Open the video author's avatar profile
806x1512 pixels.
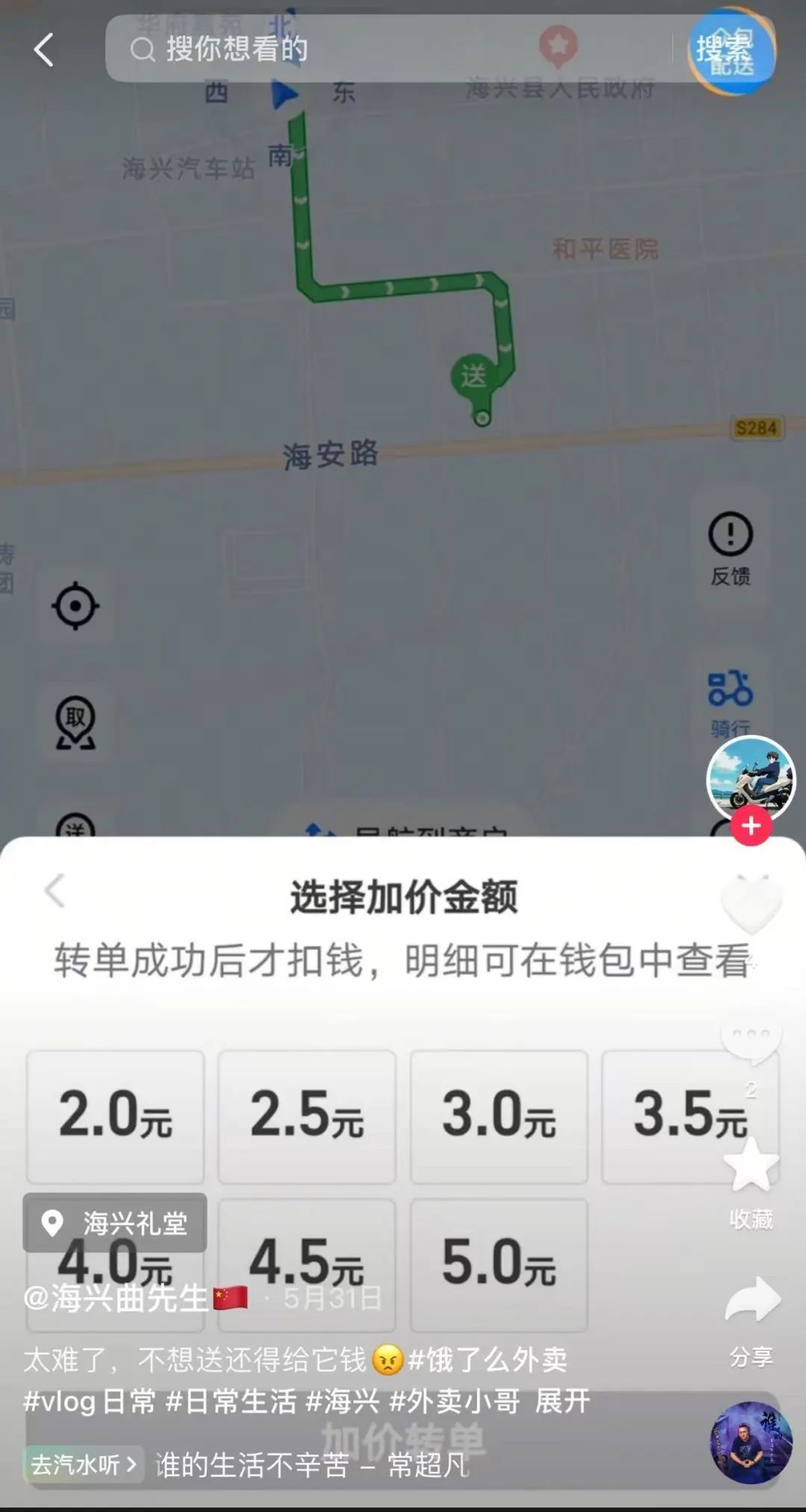pos(751,779)
